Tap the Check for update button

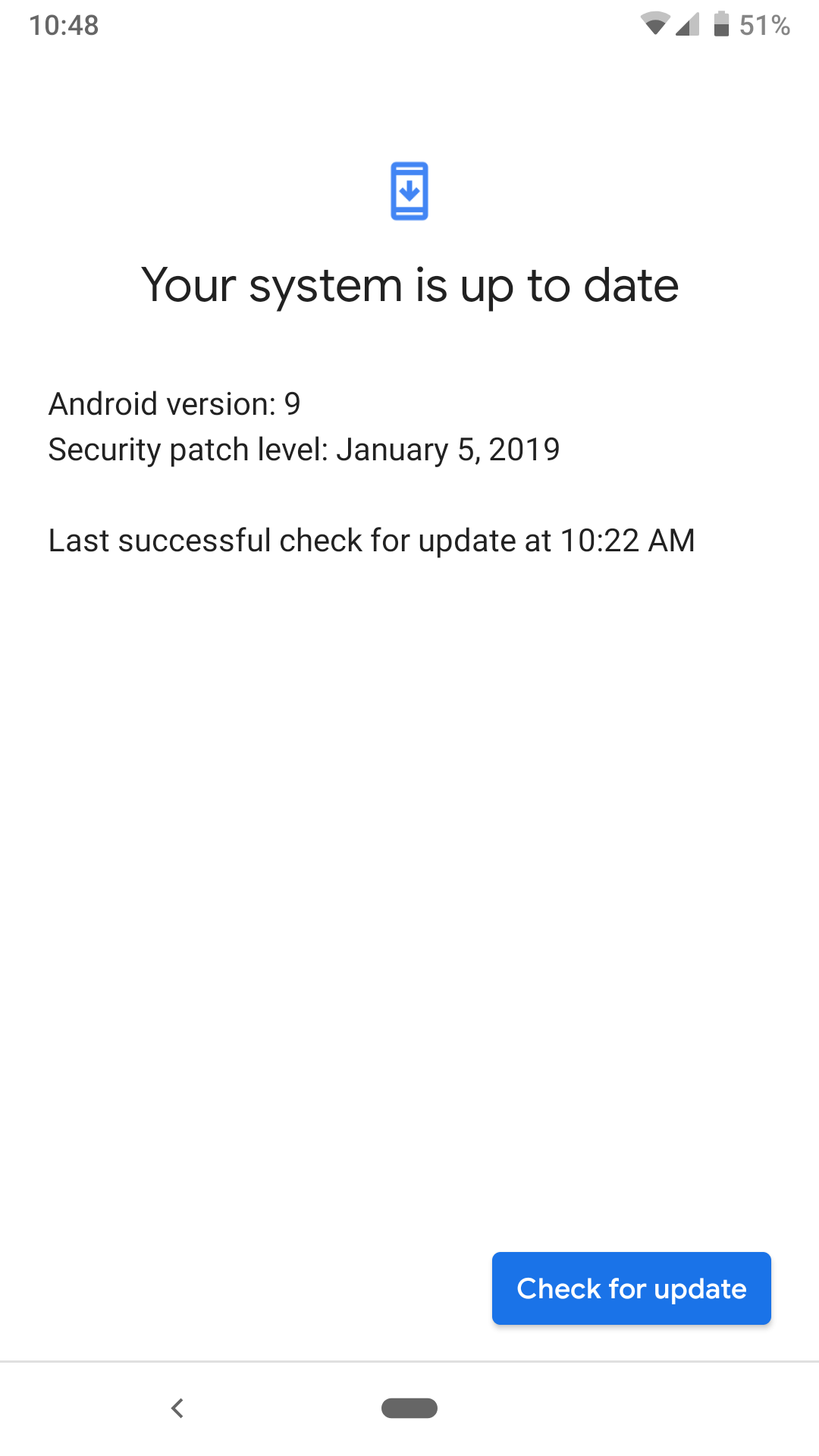pos(631,1288)
